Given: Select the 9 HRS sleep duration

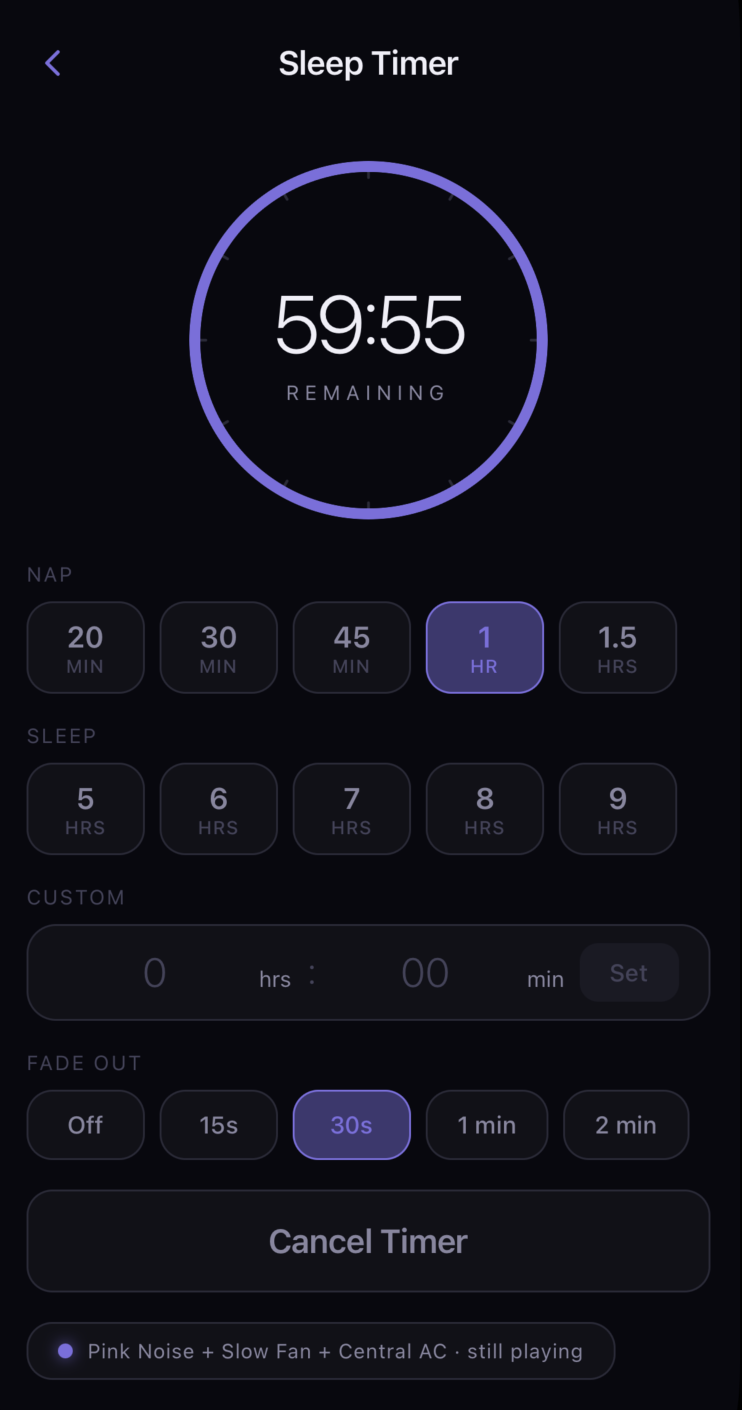Looking at the screenshot, I should [617, 809].
